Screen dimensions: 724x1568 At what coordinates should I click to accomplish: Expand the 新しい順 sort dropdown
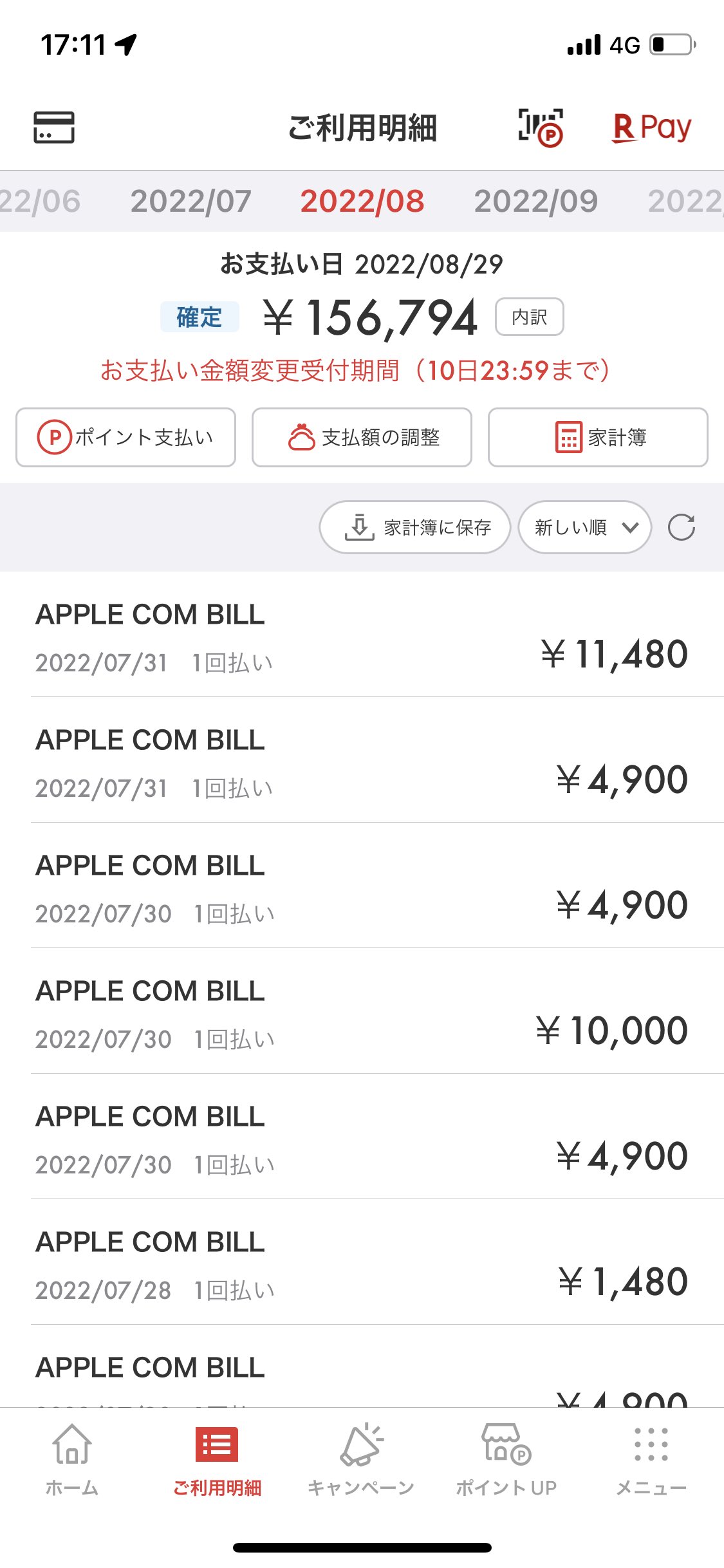pyautogui.click(x=585, y=527)
